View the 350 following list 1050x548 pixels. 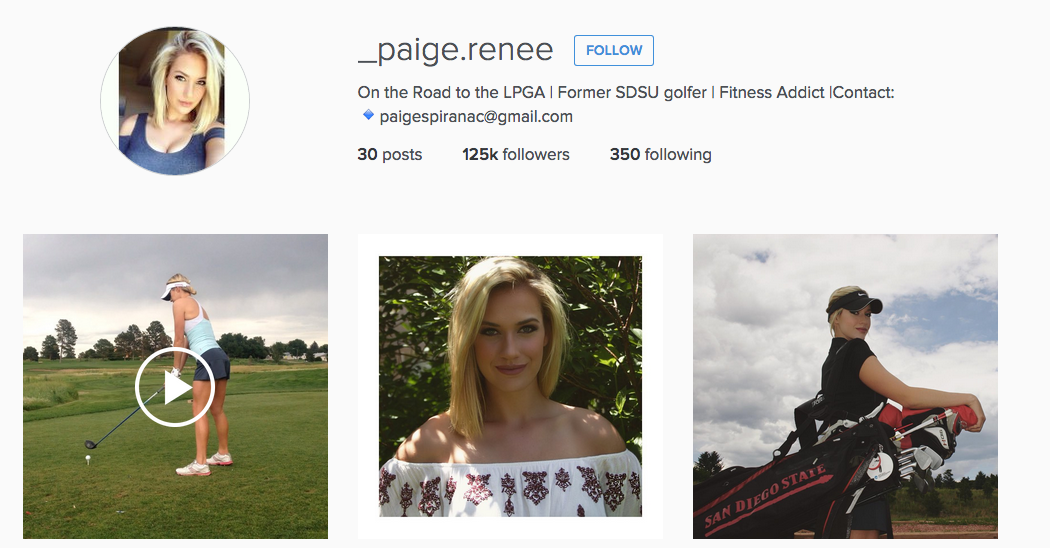pyautogui.click(x=660, y=155)
